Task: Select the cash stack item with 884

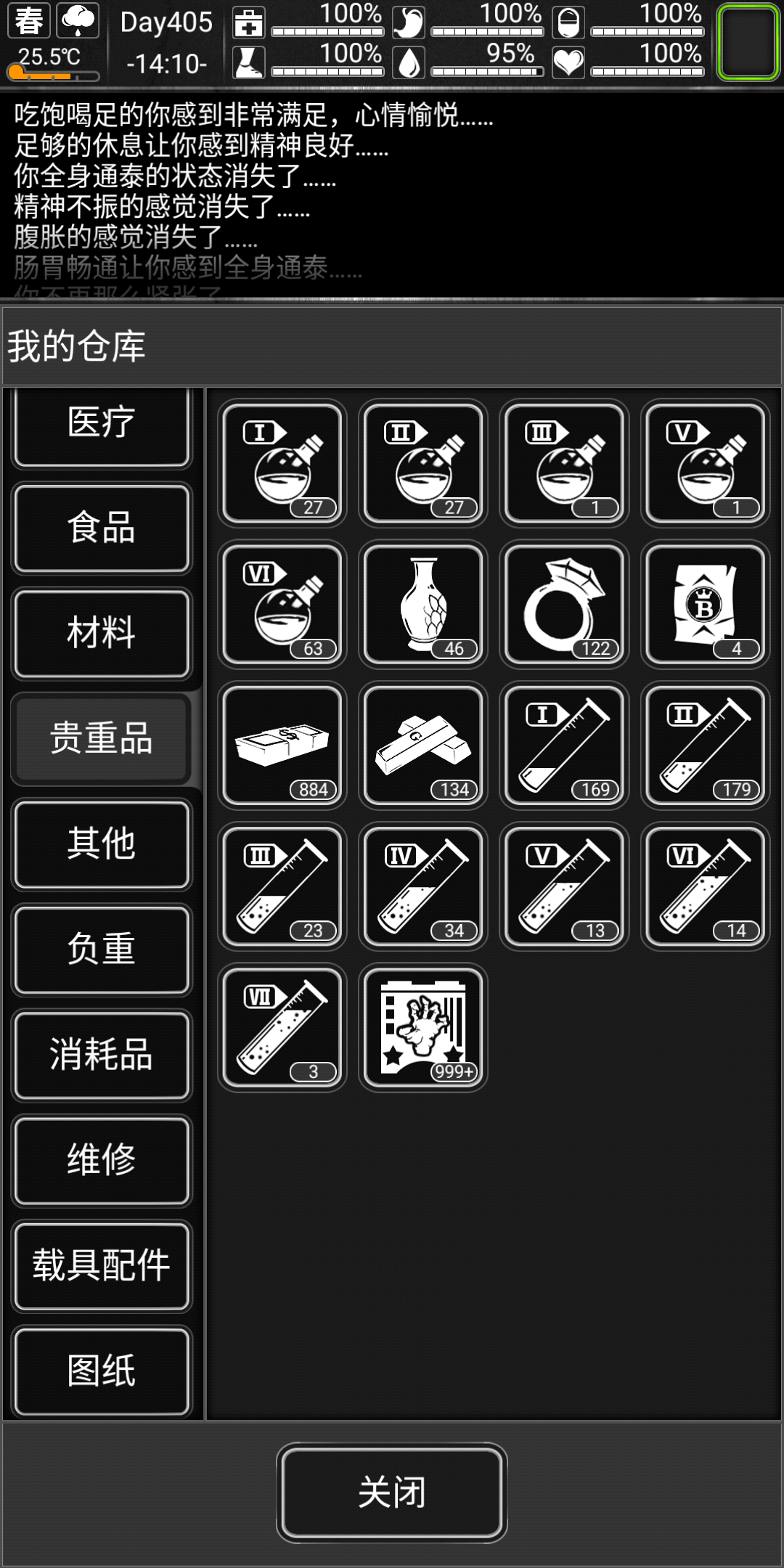Action: (x=282, y=745)
